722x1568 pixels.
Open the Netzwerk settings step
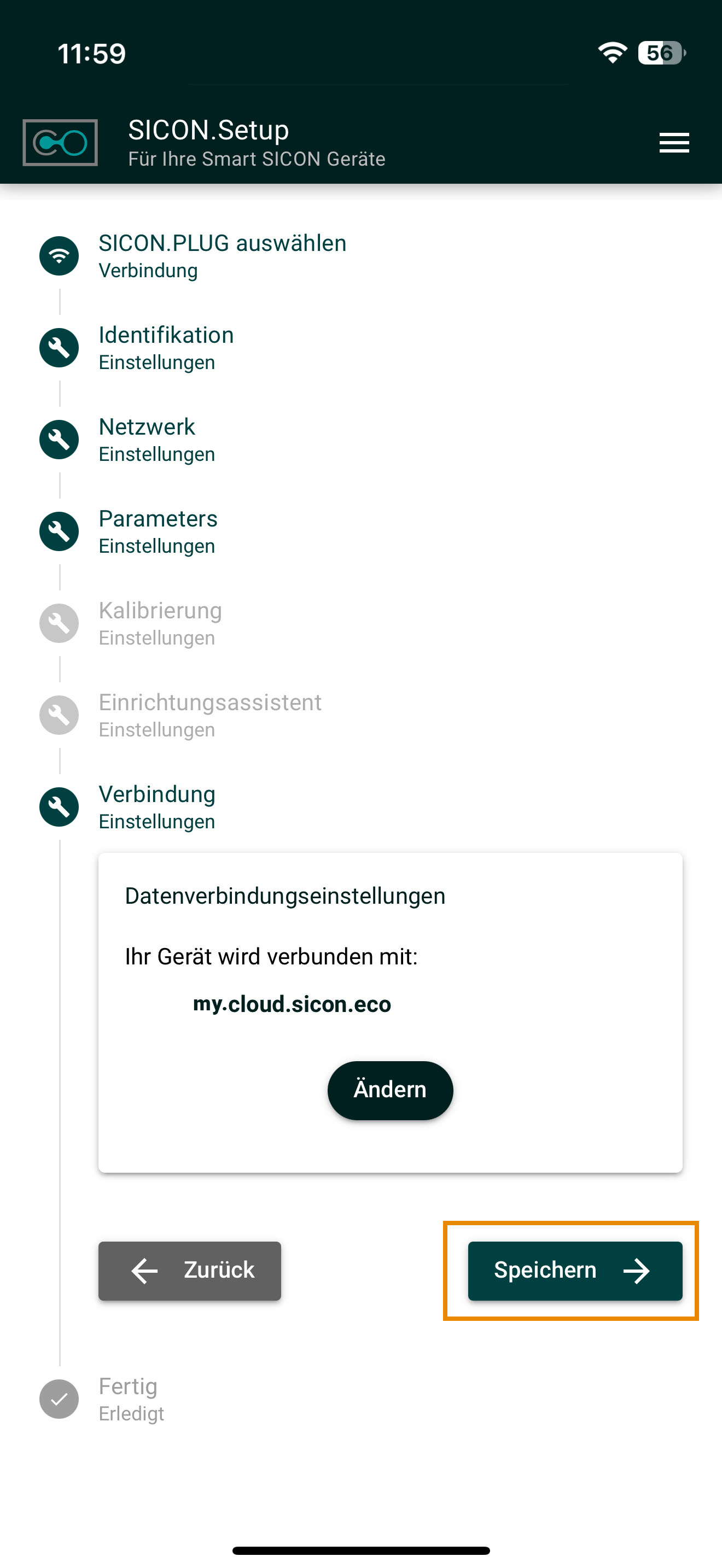147,439
